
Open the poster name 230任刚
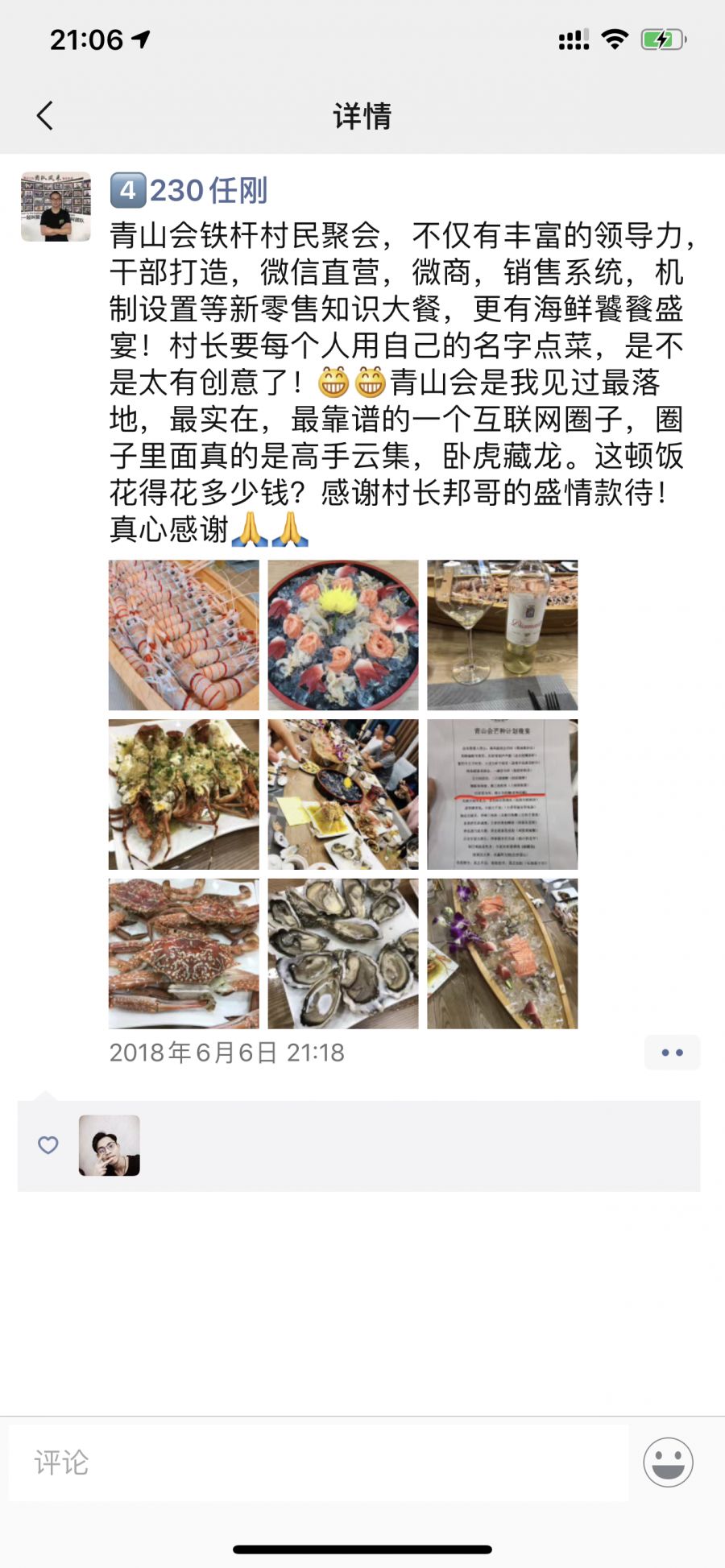click(x=208, y=191)
